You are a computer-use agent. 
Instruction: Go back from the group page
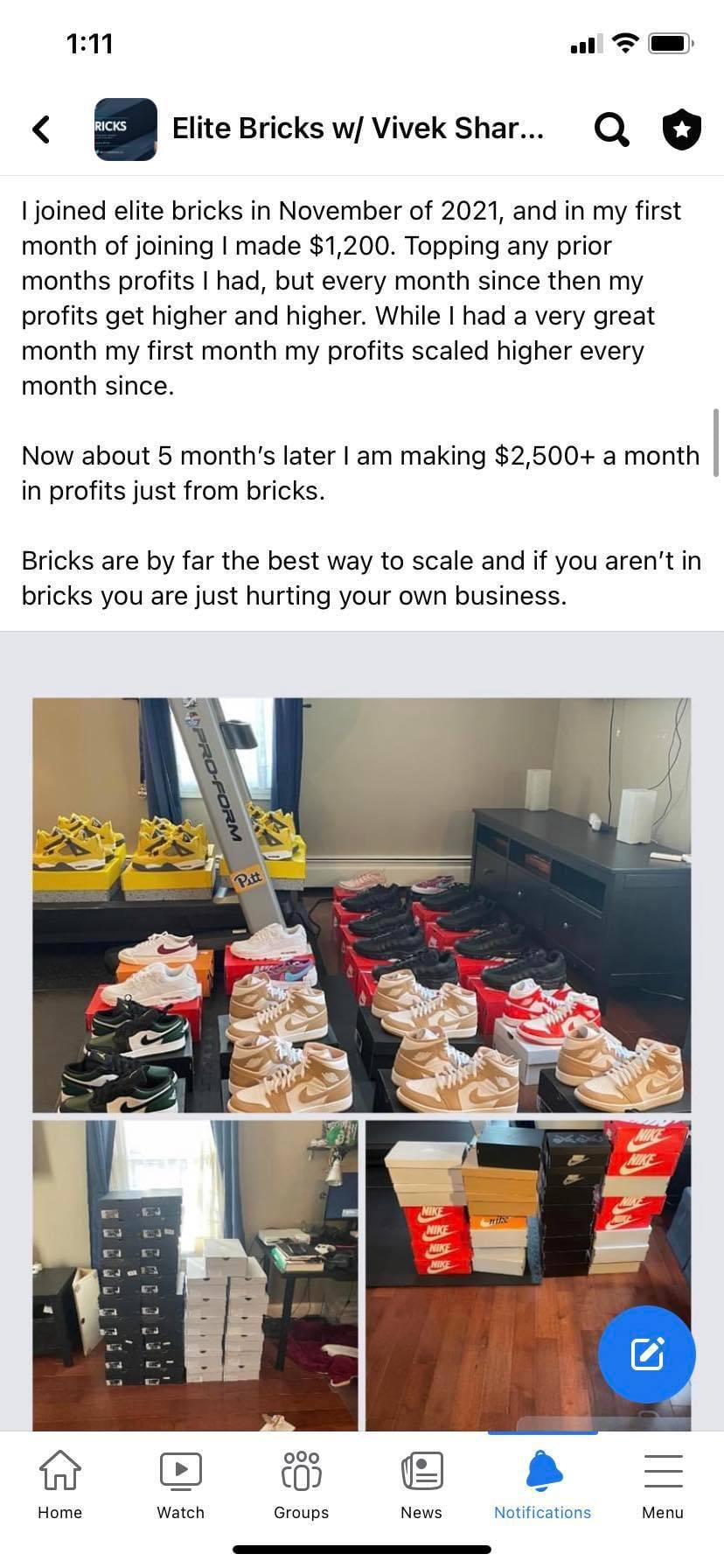pyautogui.click(x=41, y=129)
